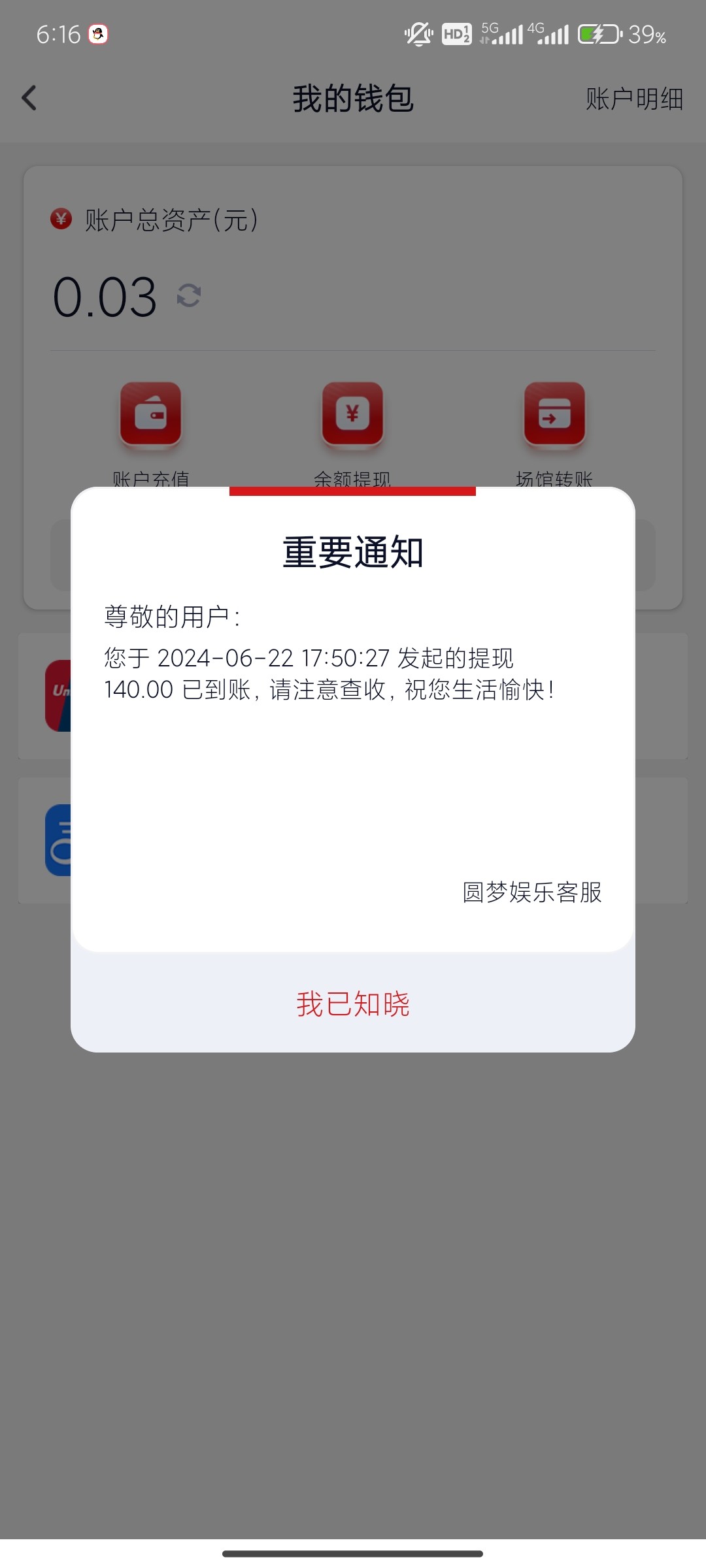Go back with the top-left arrow
706x1568 pixels.
(29, 98)
